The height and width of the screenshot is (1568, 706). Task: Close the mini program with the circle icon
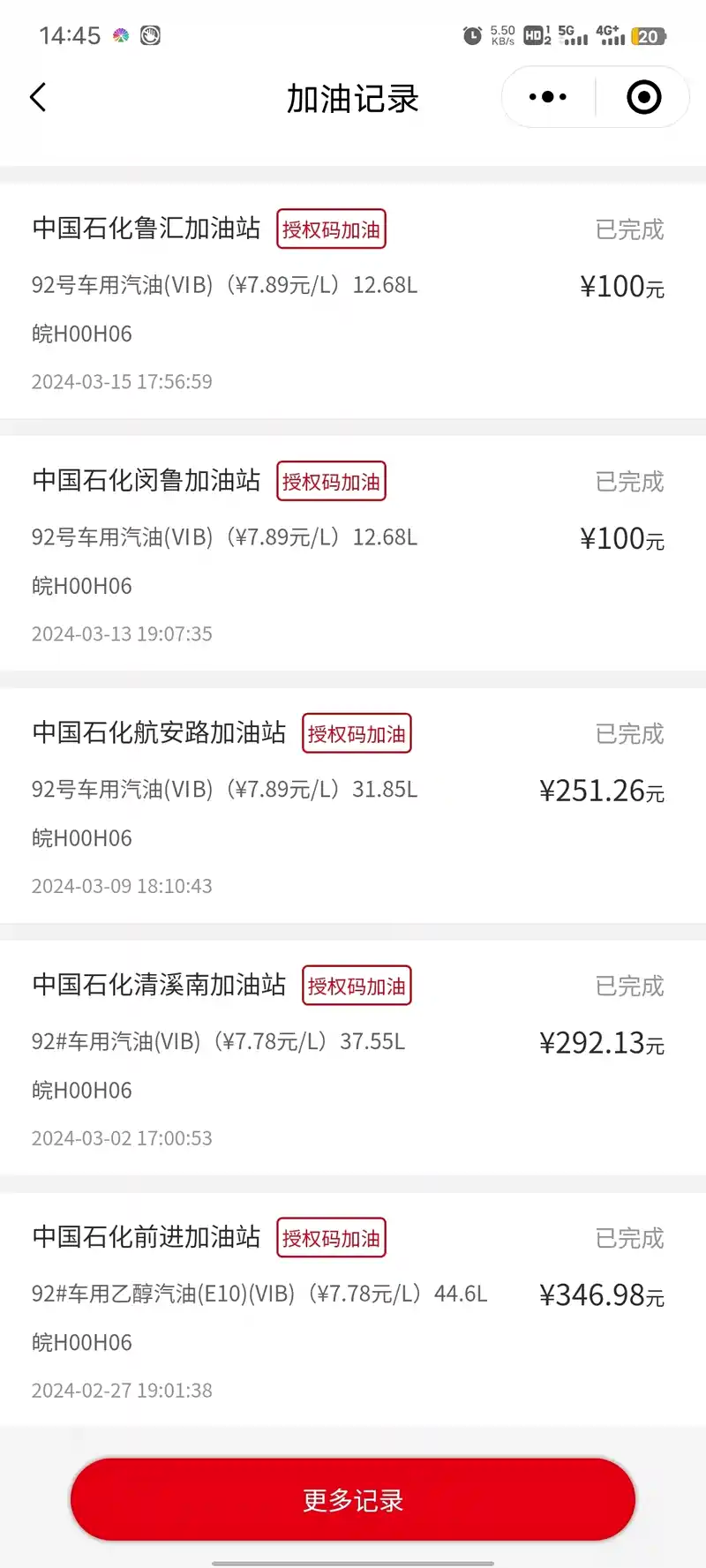coord(643,97)
